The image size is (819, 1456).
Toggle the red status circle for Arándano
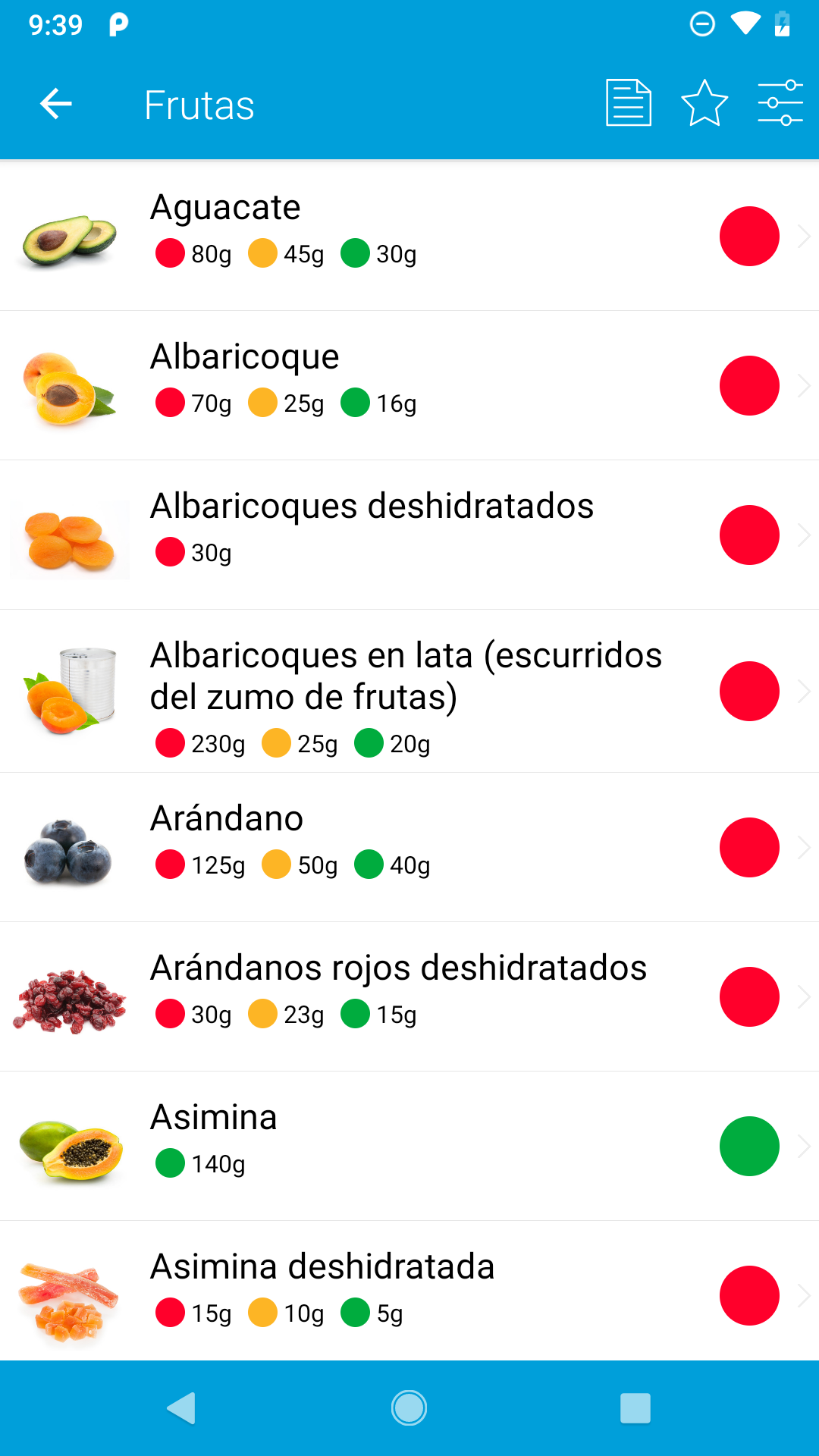click(749, 847)
